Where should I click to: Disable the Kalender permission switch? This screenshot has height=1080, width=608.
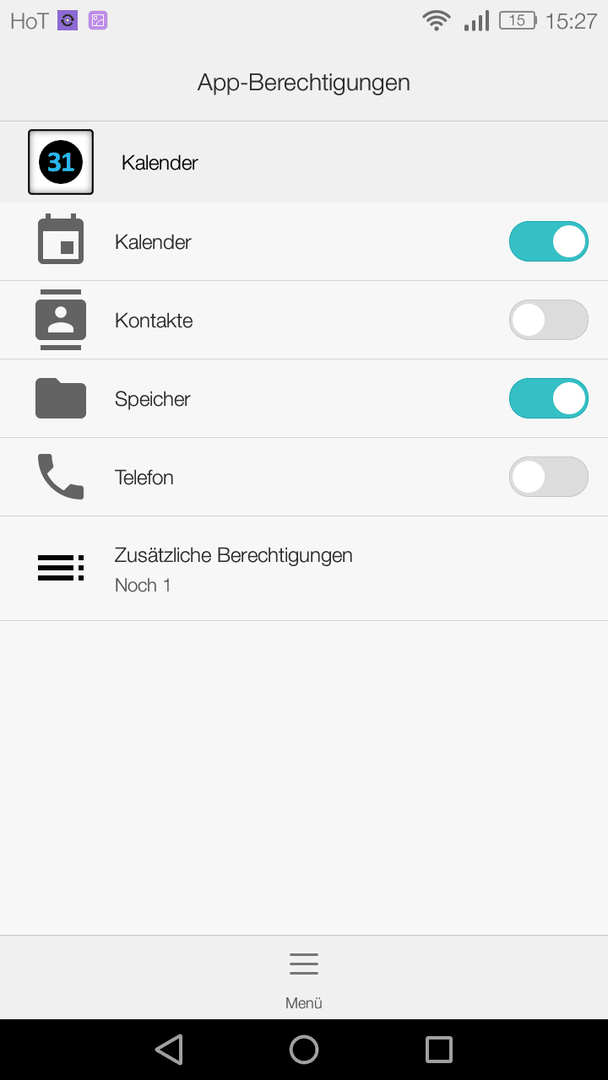point(549,242)
